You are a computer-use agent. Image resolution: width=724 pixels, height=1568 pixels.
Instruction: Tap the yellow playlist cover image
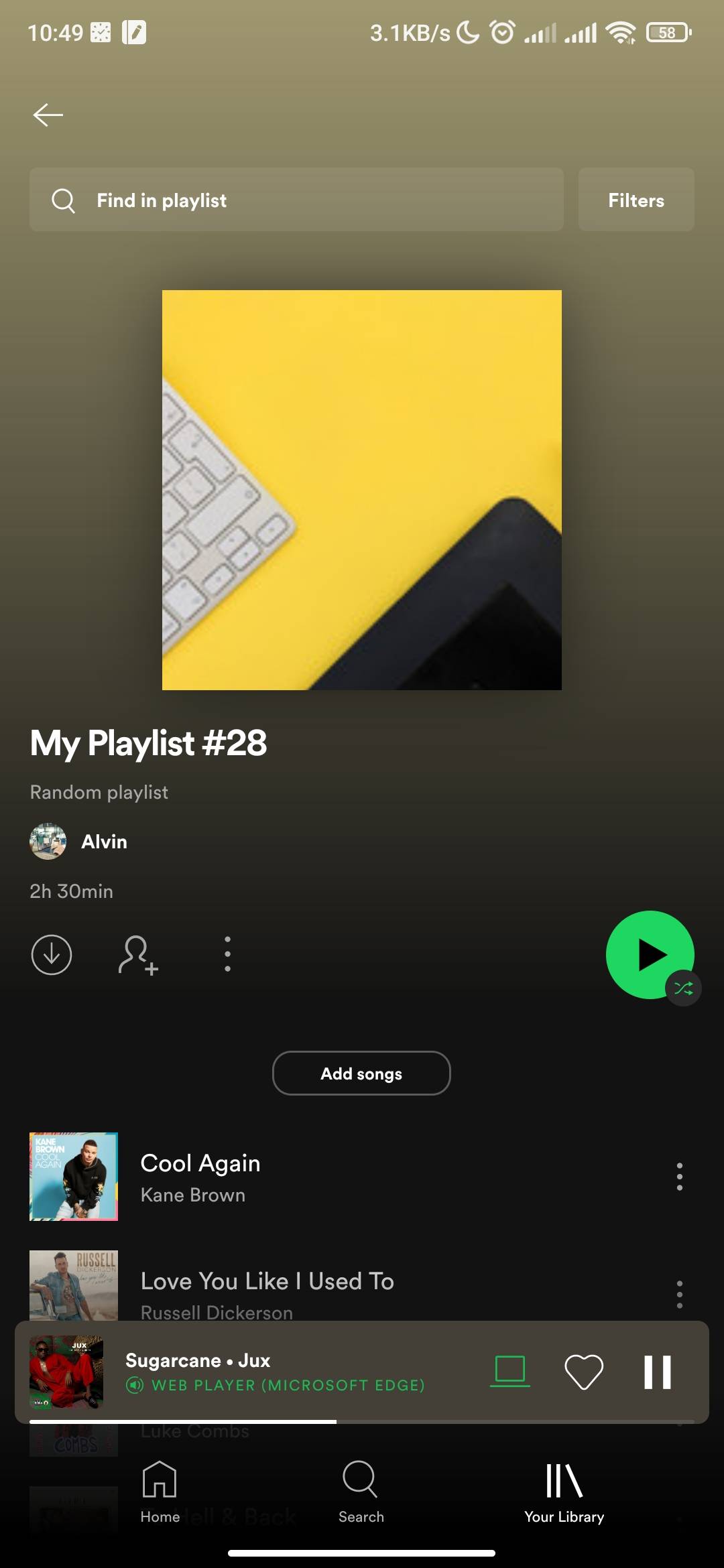[x=361, y=489]
